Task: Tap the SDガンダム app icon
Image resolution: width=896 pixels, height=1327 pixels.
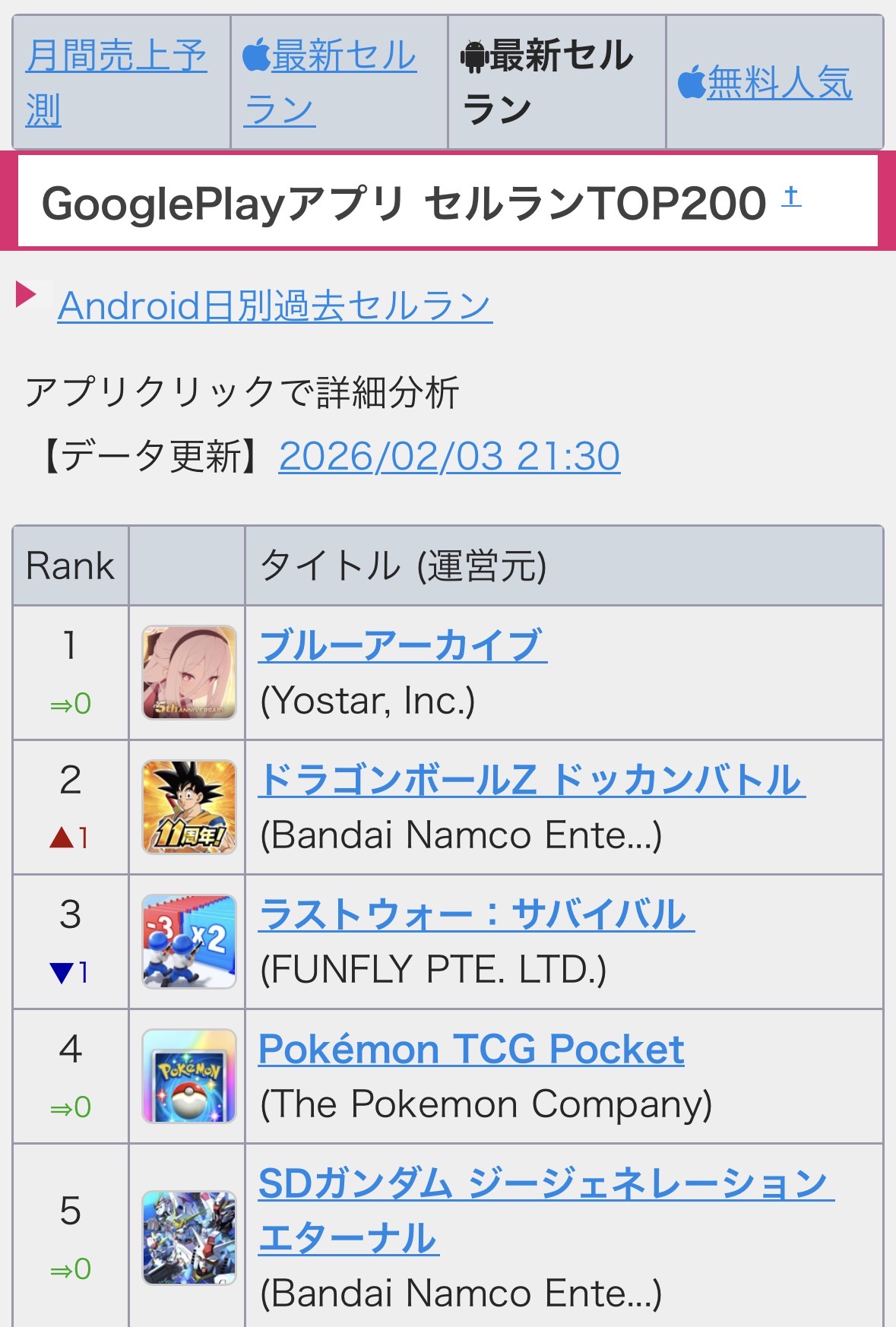Action: point(189,1237)
